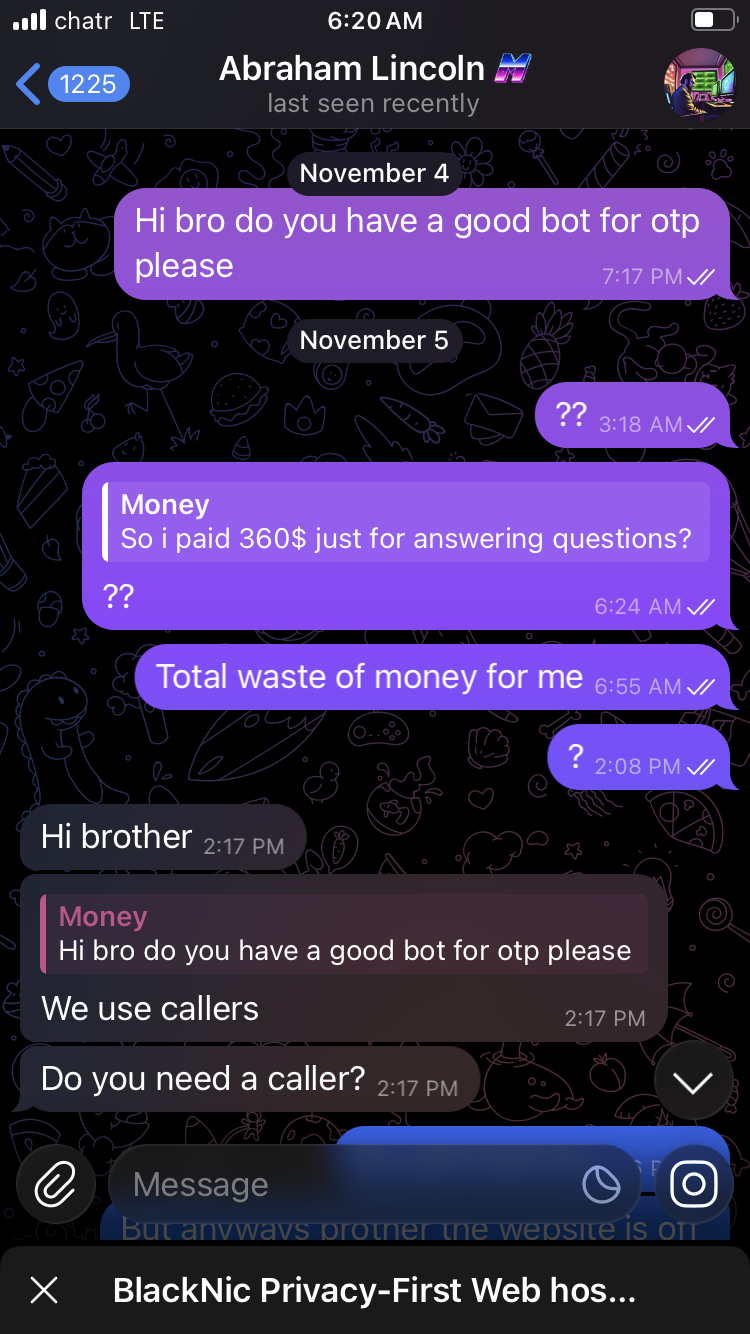Viewport: 750px width, 1334px height.
Task: Tap the emoji badge next to Abraham Lincoln's name
Action: 512,68
